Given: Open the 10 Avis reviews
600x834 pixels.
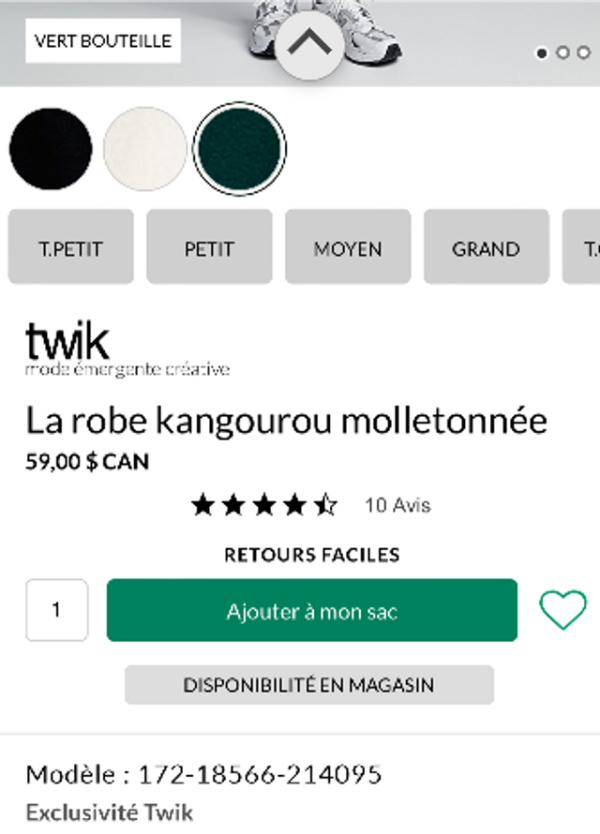Looking at the screenshot, I should tap(397, 505).
